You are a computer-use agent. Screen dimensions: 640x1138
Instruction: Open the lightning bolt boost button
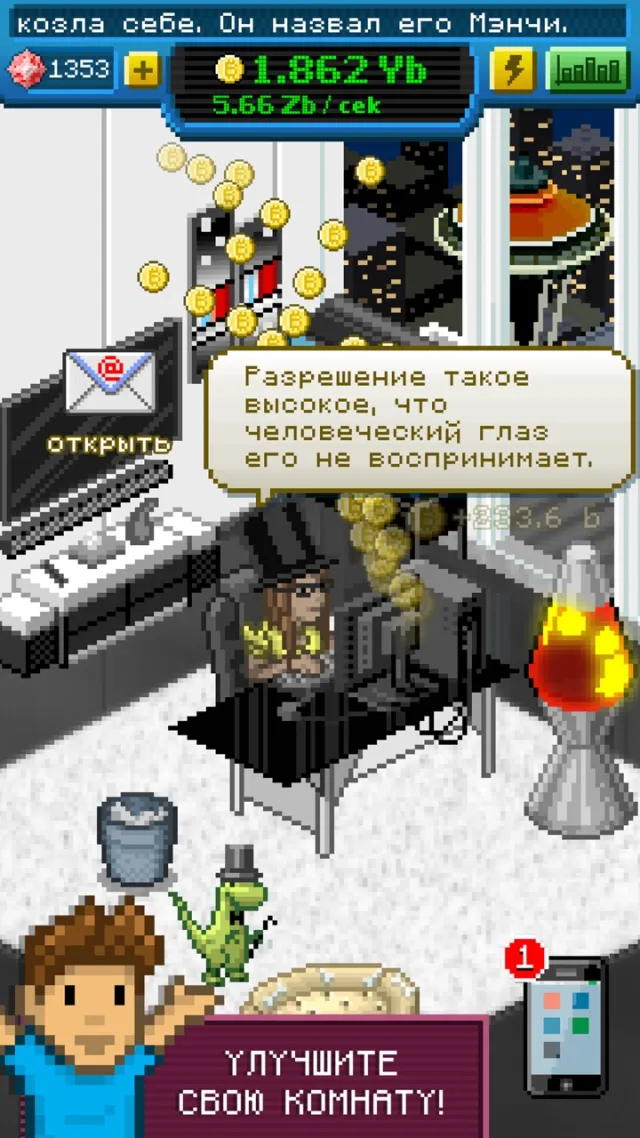(x=513, y=70)
